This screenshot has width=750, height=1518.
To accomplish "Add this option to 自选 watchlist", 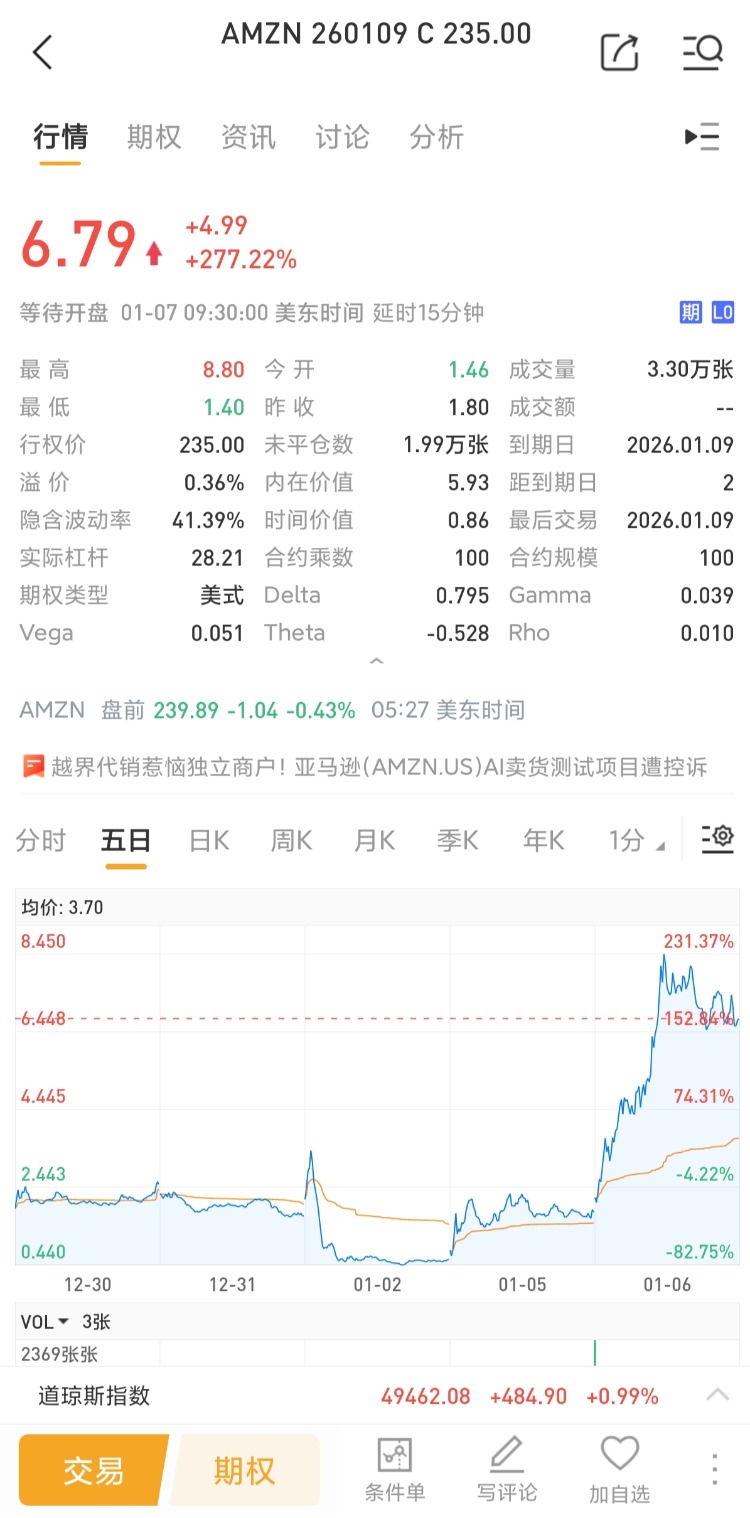I will point(619,1468).
